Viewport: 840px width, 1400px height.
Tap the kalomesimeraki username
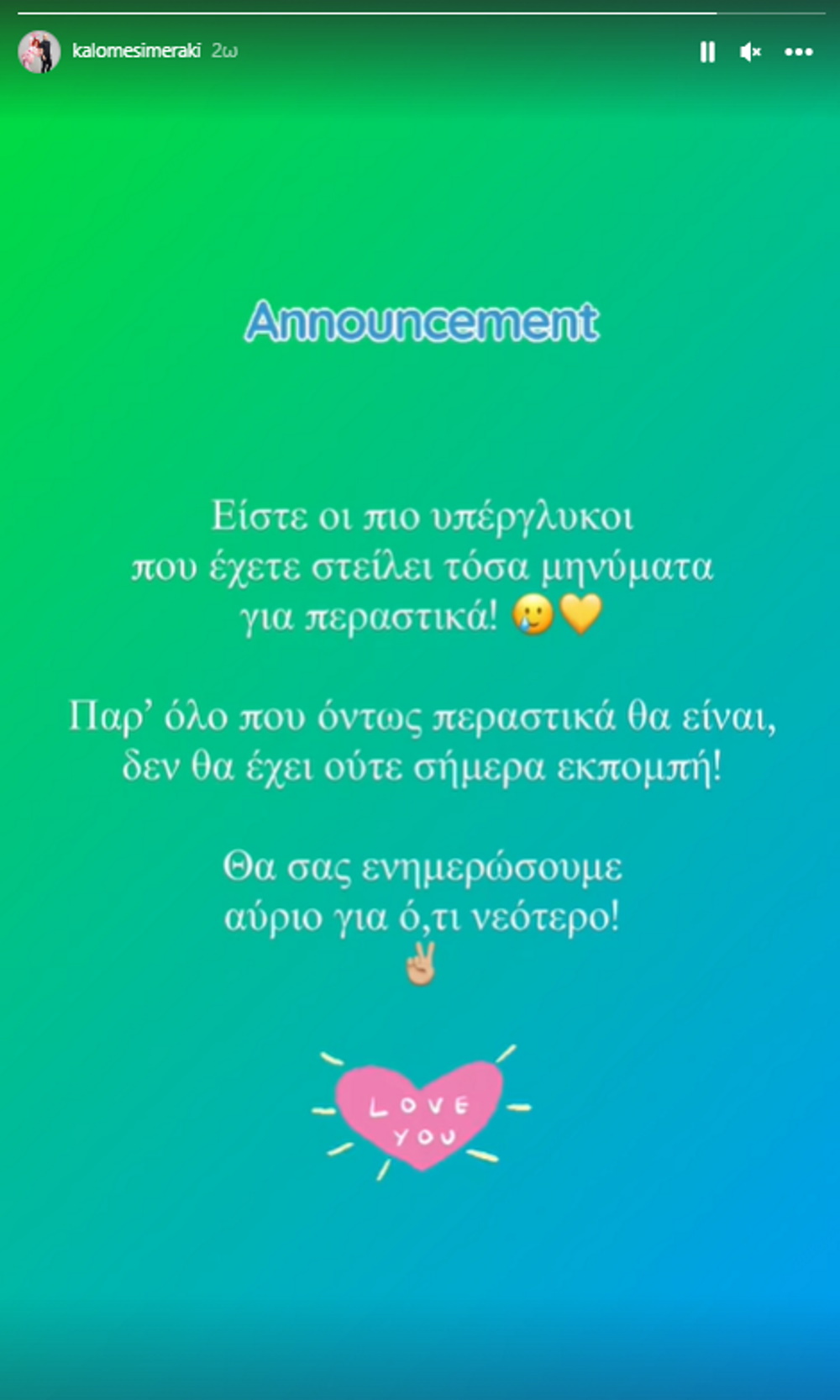(136, 51)
